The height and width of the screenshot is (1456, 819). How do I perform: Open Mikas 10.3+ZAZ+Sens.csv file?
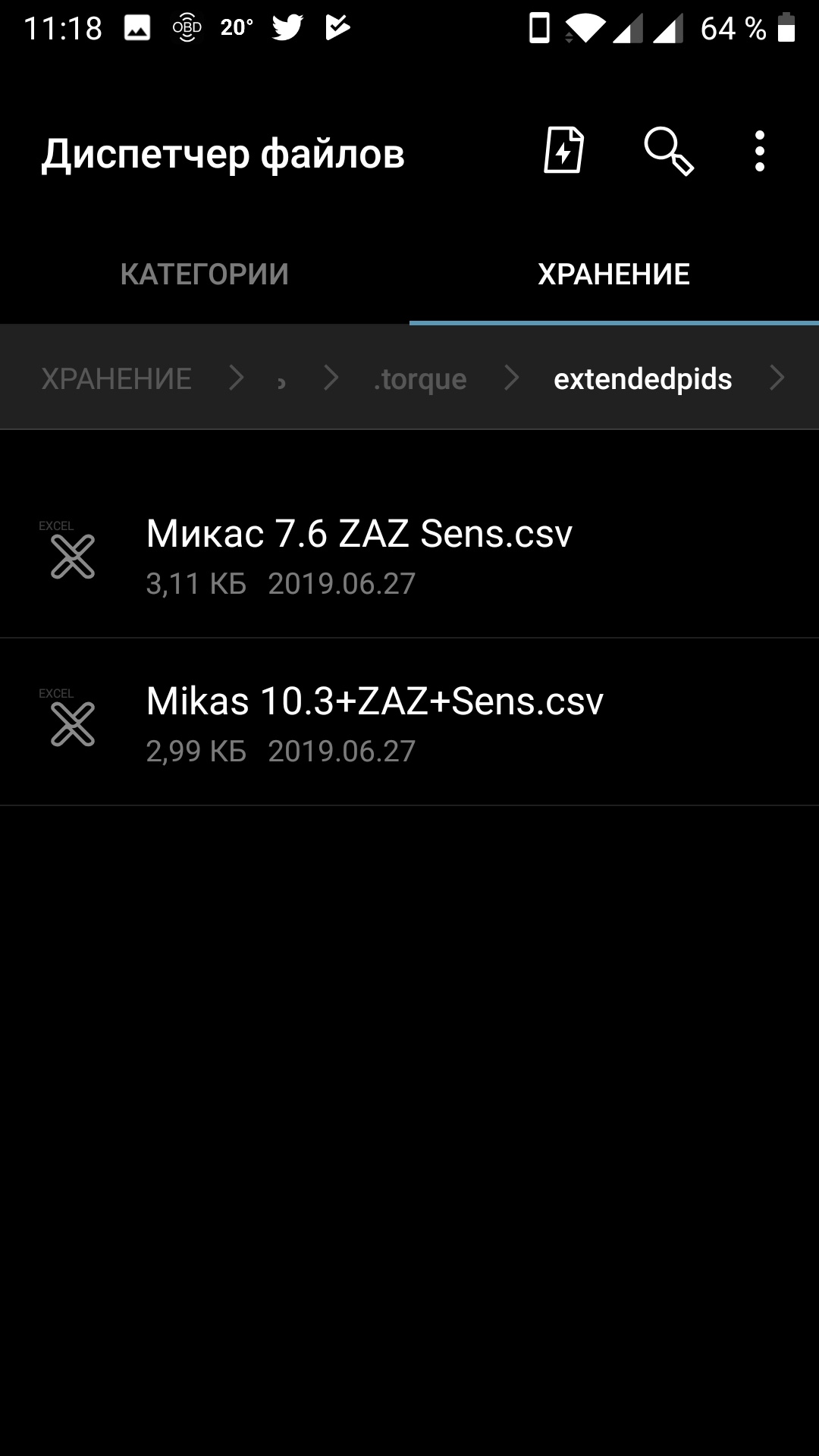409,722
